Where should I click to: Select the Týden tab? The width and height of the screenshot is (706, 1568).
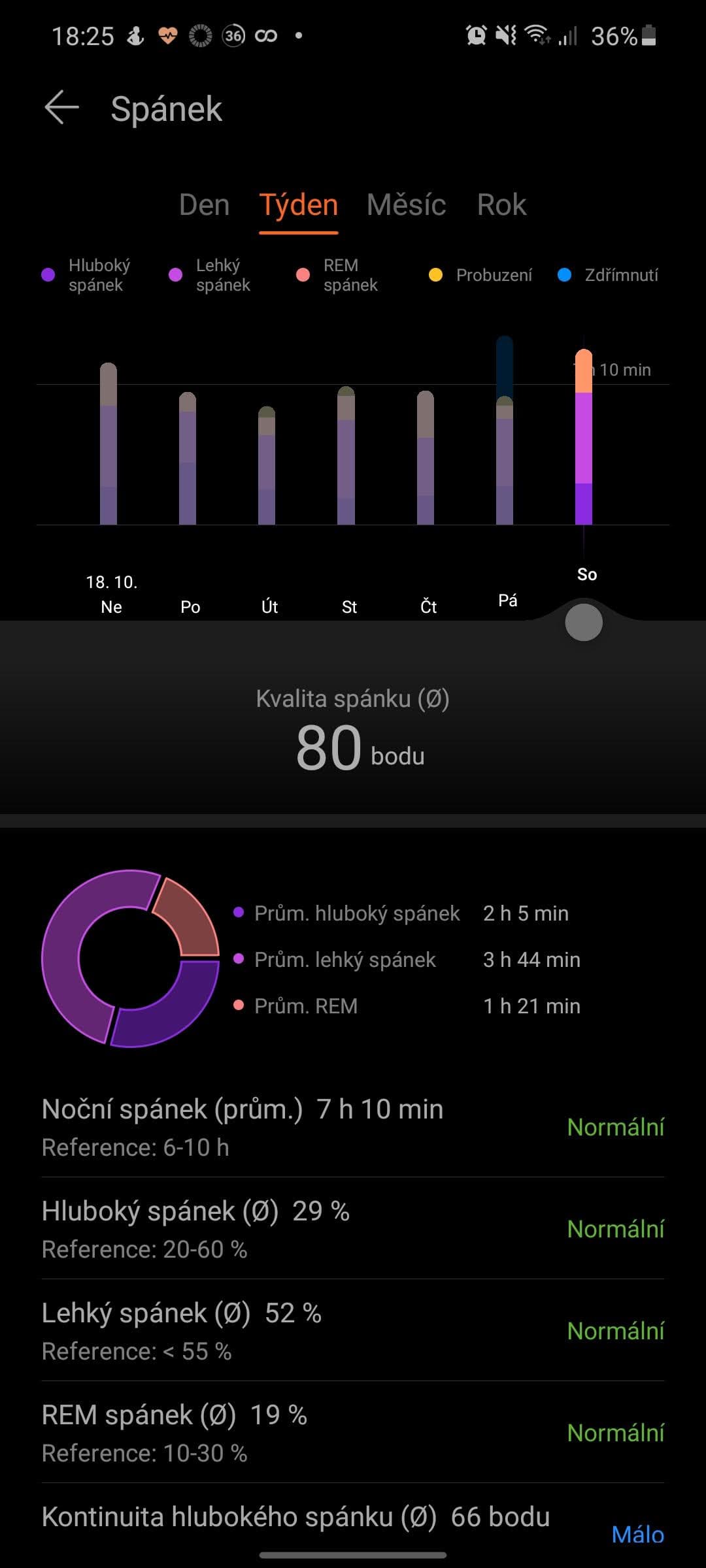click(x=298, y=205)
